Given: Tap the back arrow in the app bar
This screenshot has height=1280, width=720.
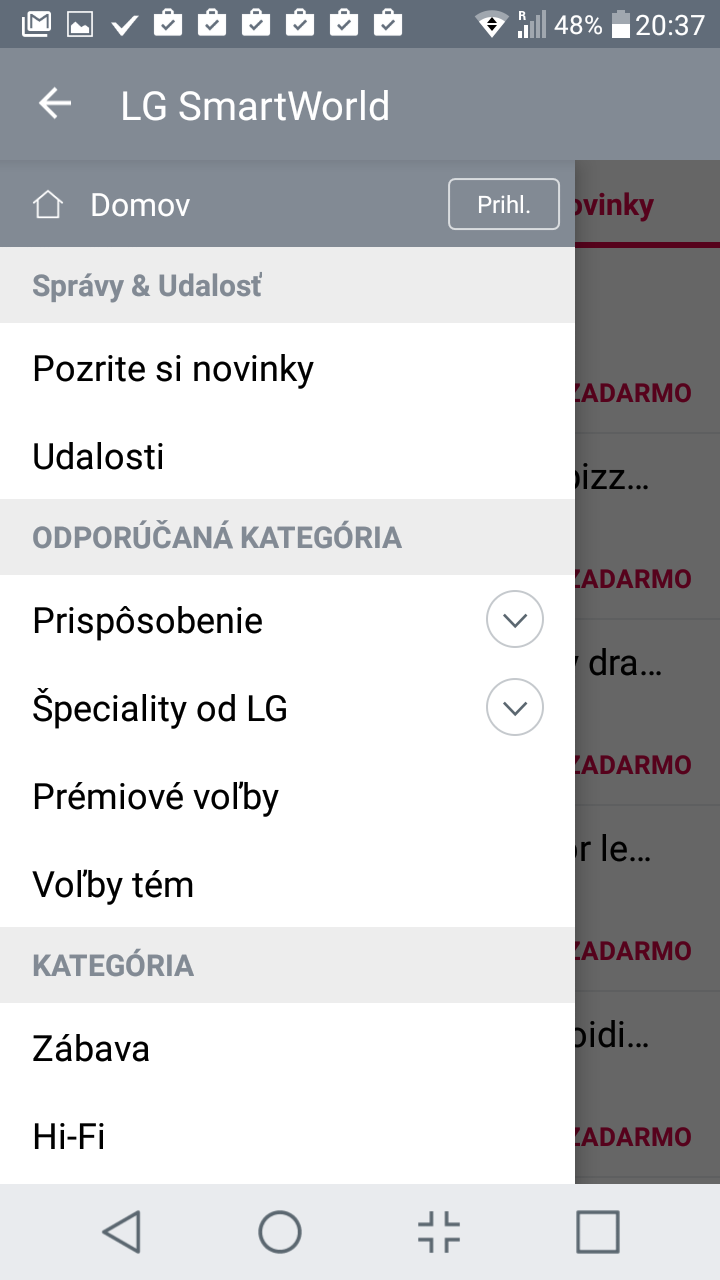Looking at the screenshot, I should point(55,103).
